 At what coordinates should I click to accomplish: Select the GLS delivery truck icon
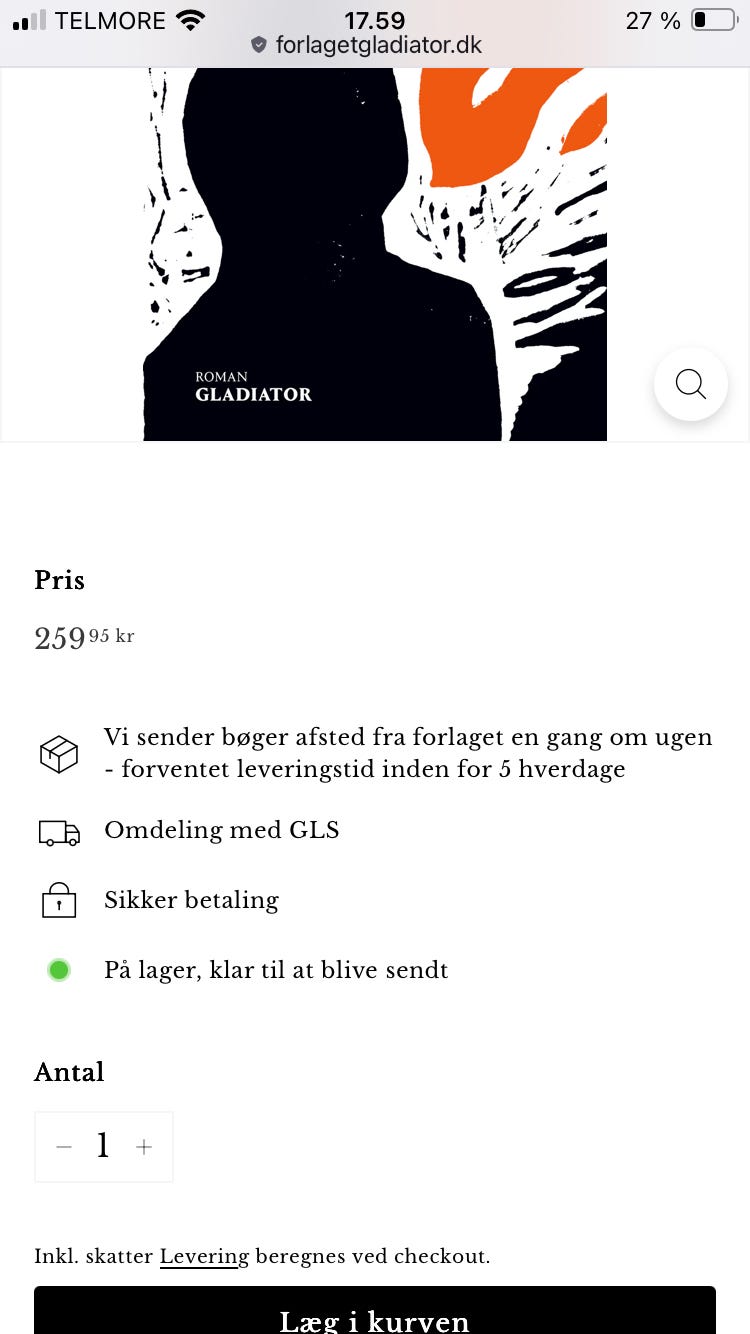59,831
